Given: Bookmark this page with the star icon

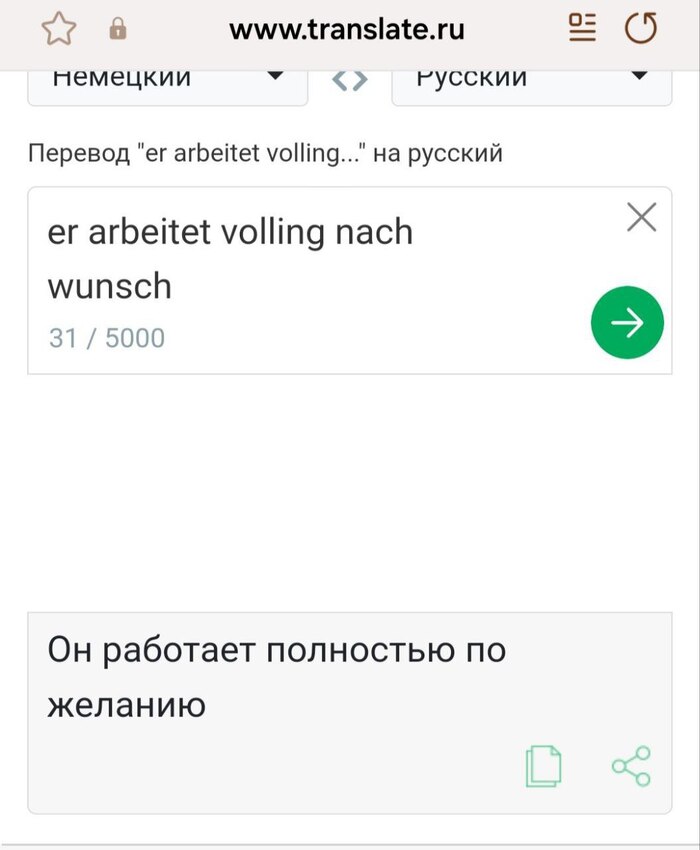Looking at the screenshot, I should point(58,30).
